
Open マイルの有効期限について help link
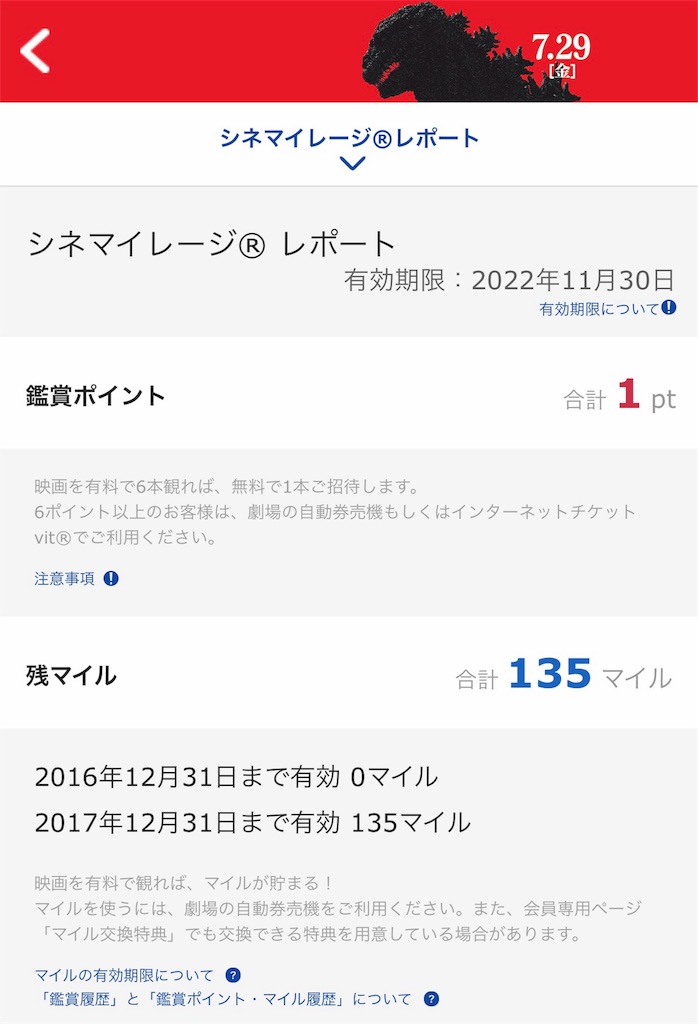[138, 975]
